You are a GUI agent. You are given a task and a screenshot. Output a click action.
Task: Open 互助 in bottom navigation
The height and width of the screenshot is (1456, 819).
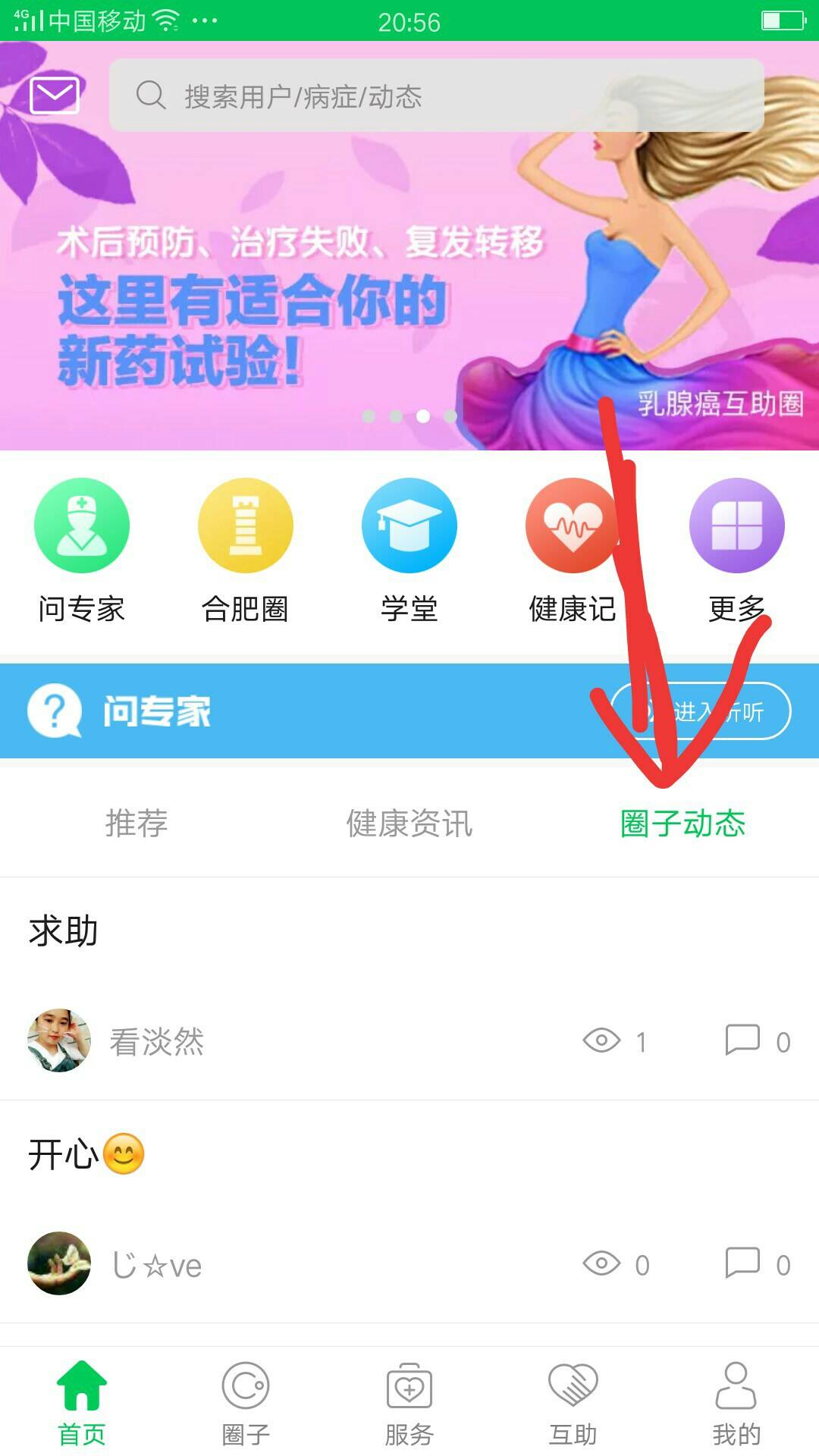573,1403
